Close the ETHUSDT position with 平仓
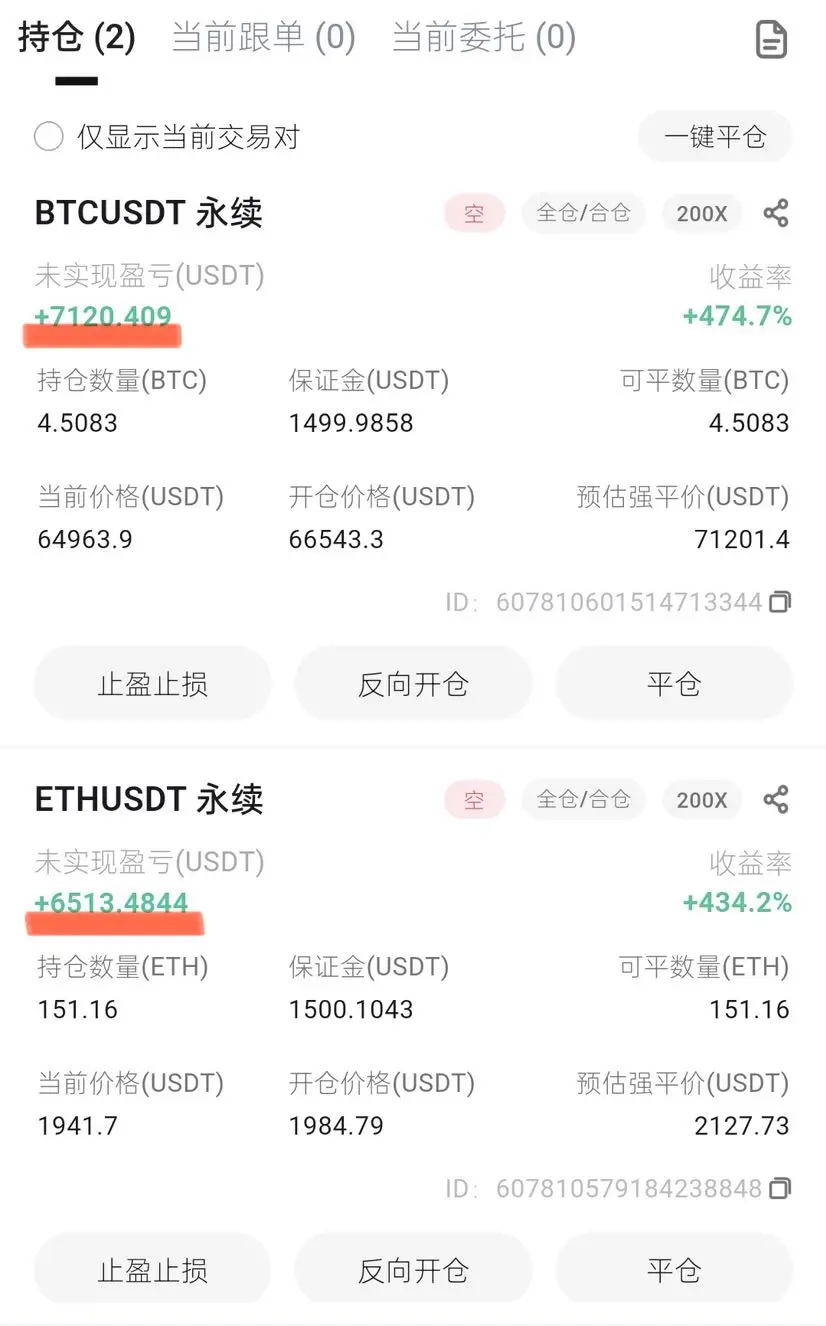 (x=674, y=1270)
